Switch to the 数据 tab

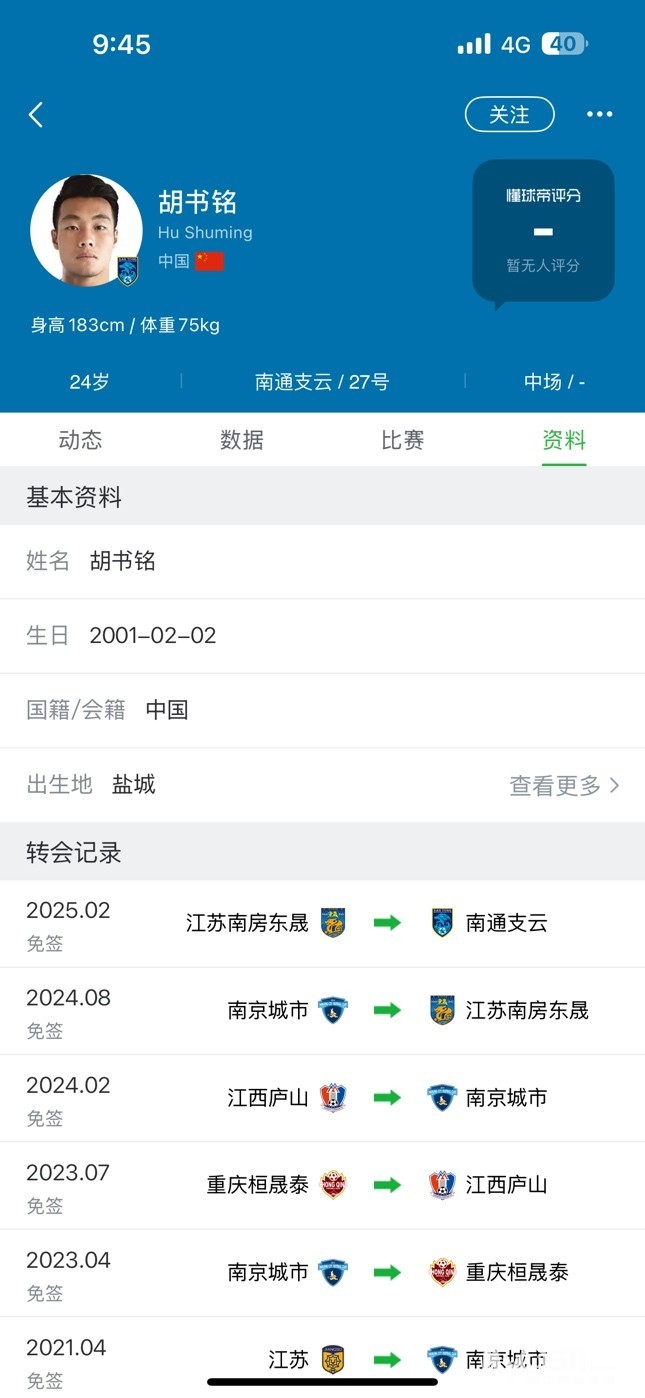pos(242,440)
